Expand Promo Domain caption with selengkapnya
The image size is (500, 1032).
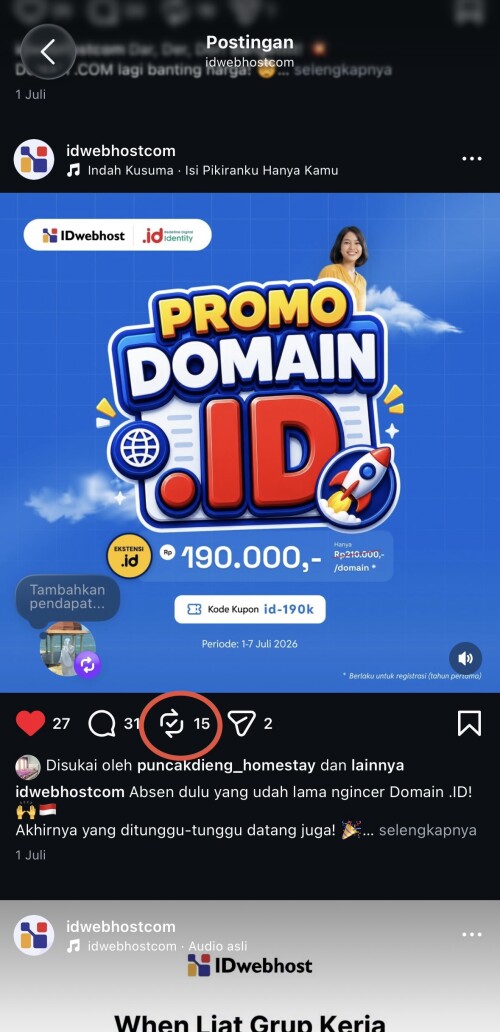click(x=427, y=830)
